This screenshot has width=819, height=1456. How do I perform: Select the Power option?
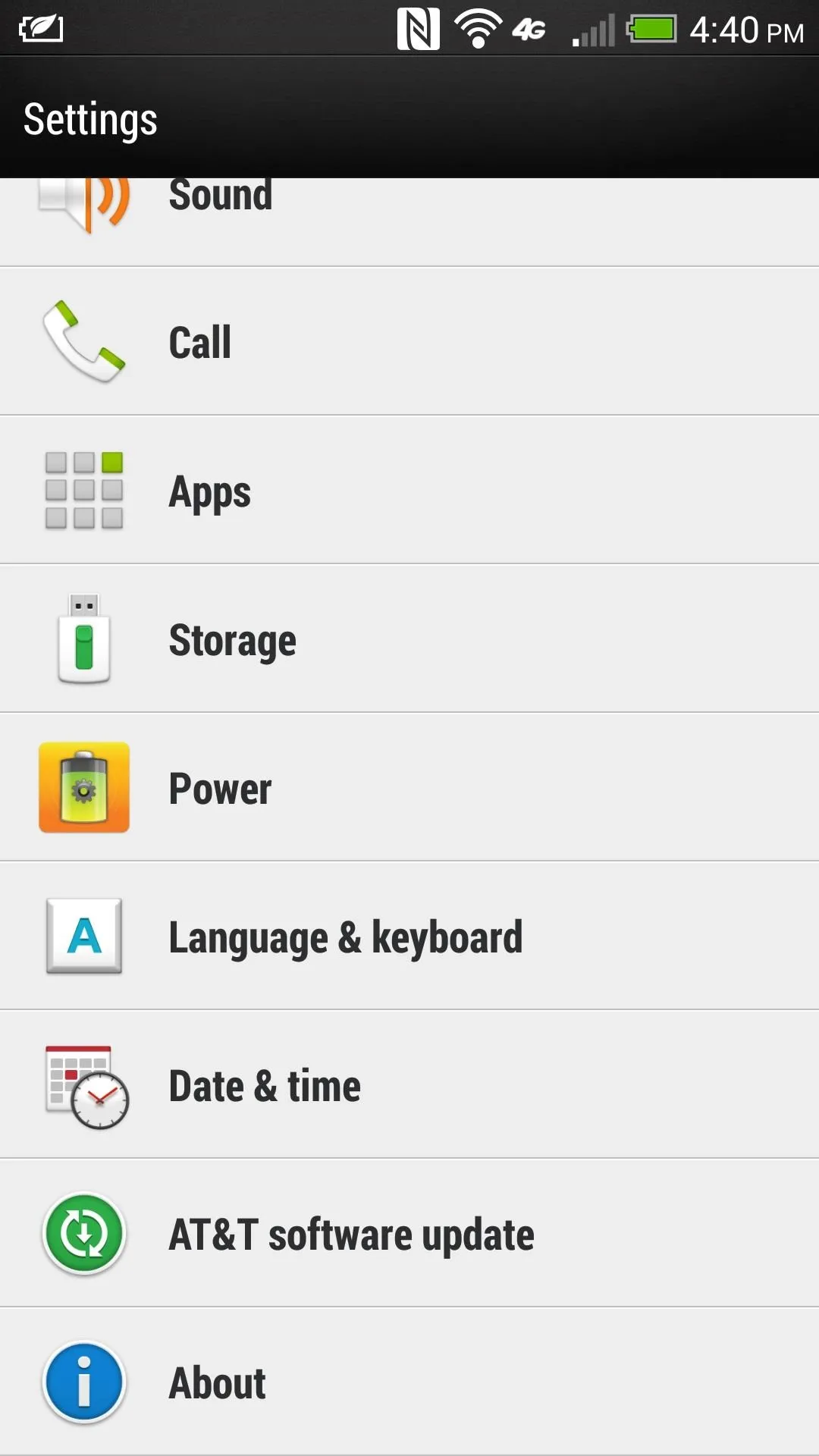[x=409, y=787]
